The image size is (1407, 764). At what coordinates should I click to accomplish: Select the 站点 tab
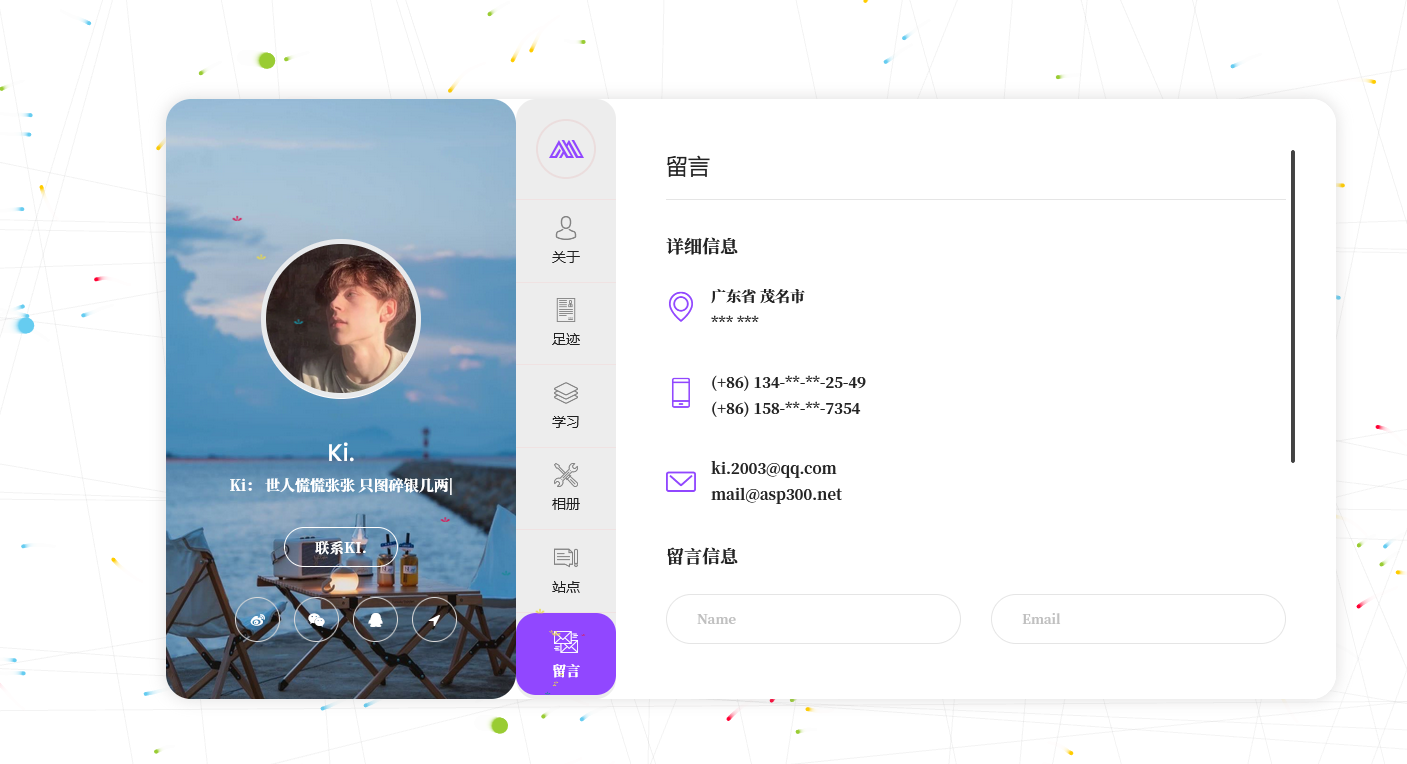[x=566, y=571]
